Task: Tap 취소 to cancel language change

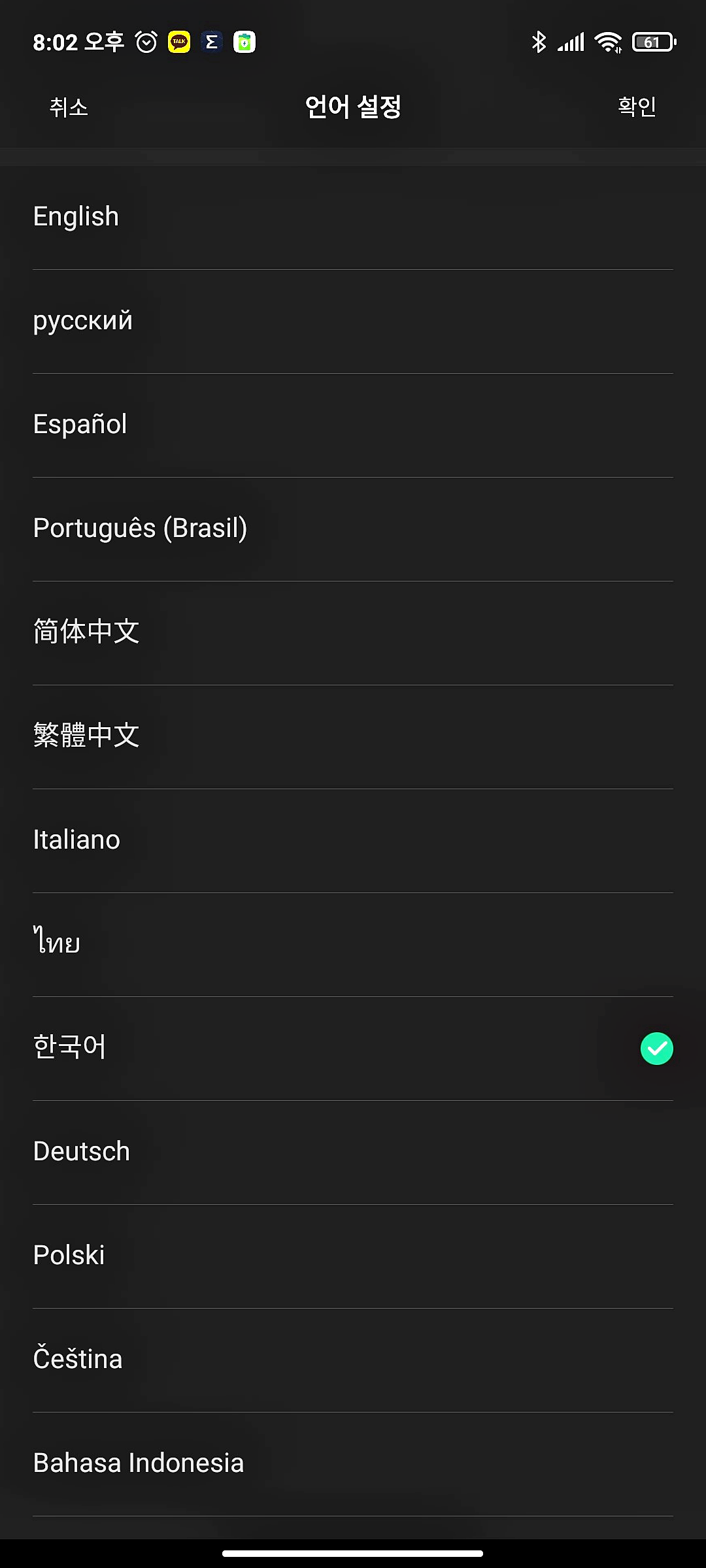Action: pyautogui.click(x=69, y=107)
